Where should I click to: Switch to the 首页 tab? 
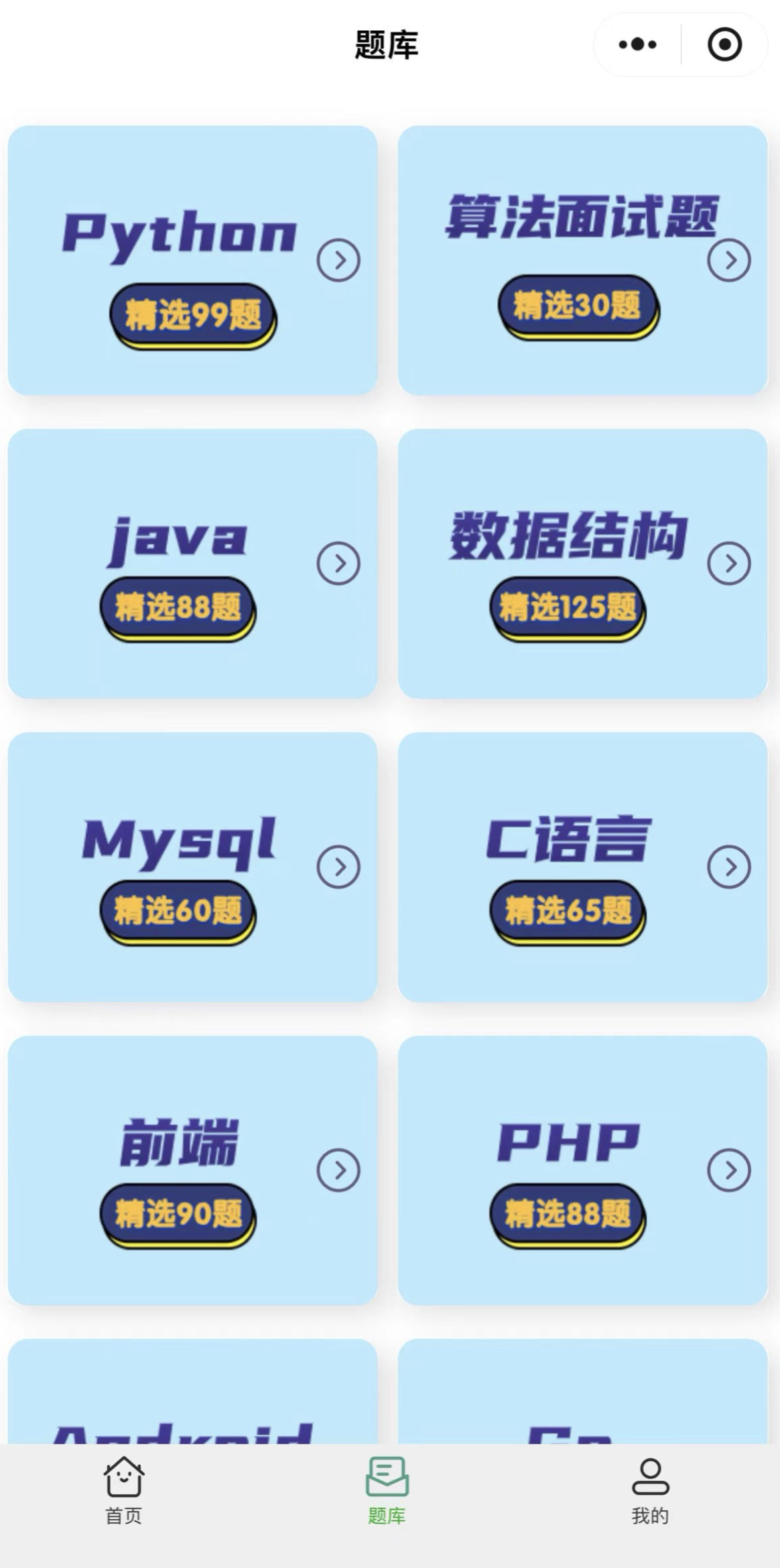click(123, 1490)
